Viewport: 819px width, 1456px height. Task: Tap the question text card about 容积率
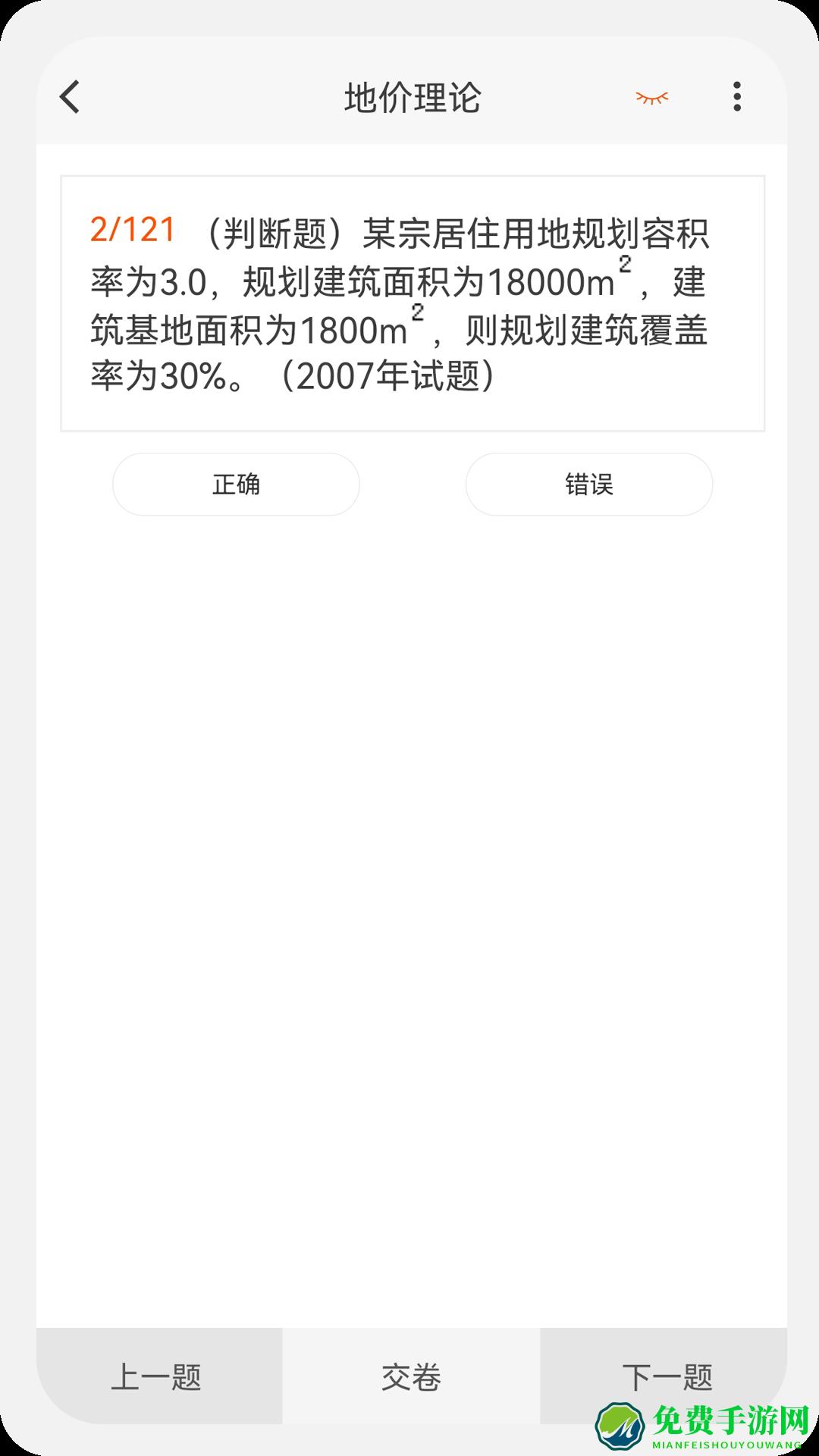coord(412,302)
